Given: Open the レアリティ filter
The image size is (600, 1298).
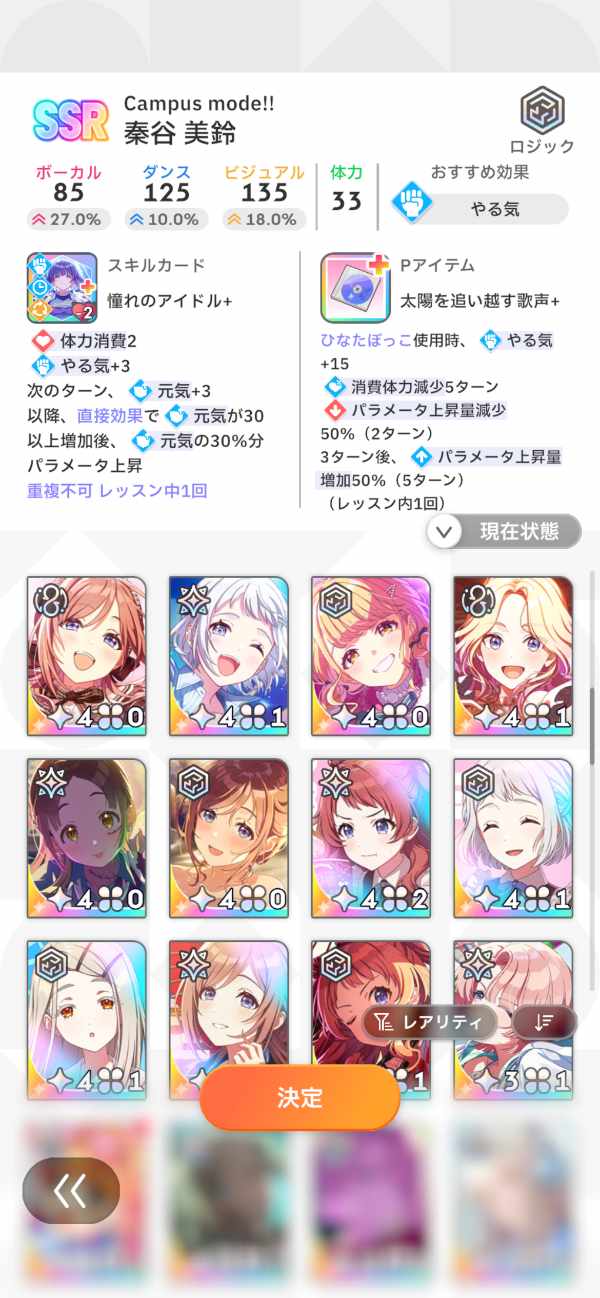Looking at the screenshot, I should (430, 1021).
